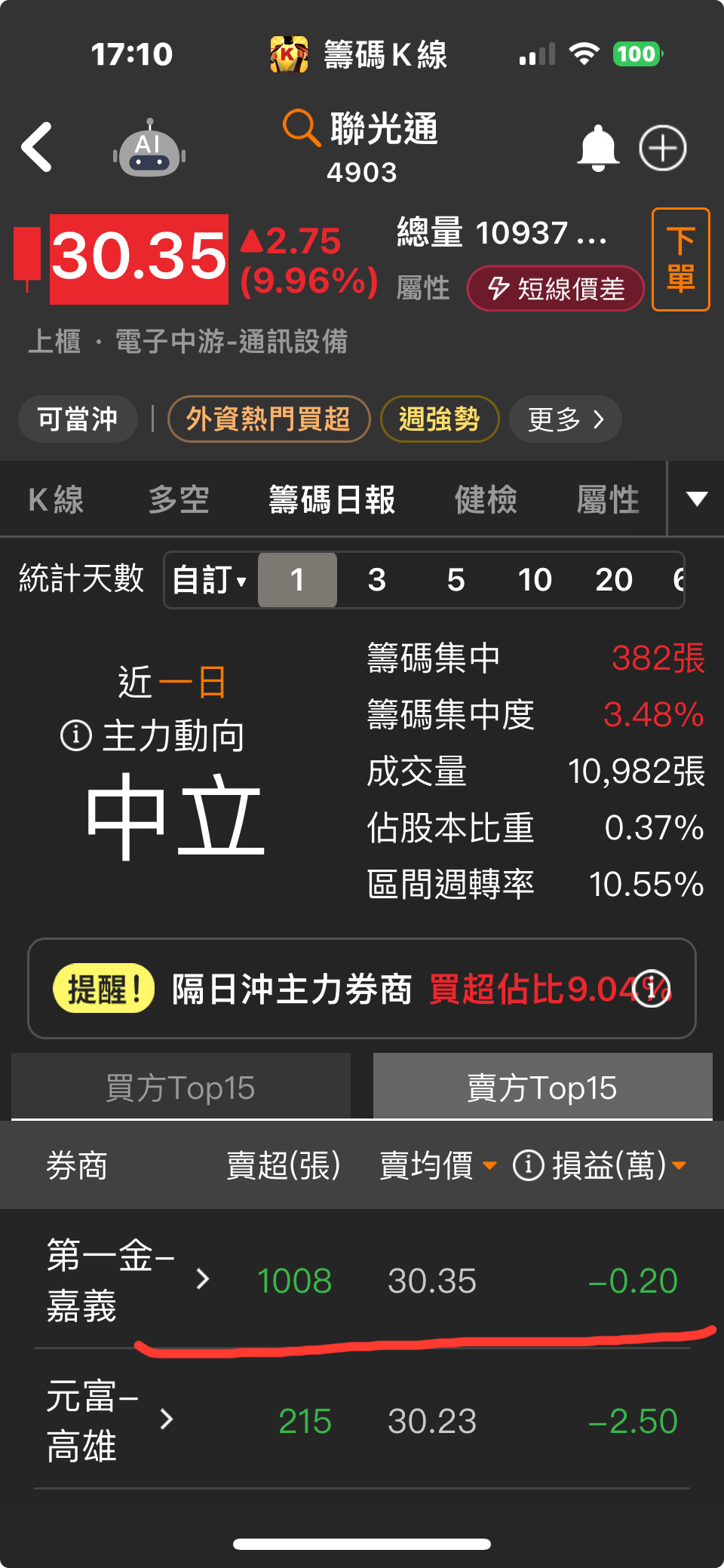Expand the tab list dropdown arrow
Image resolution: width=724 pixels, height=1568 pixels.
click(696, 499)
